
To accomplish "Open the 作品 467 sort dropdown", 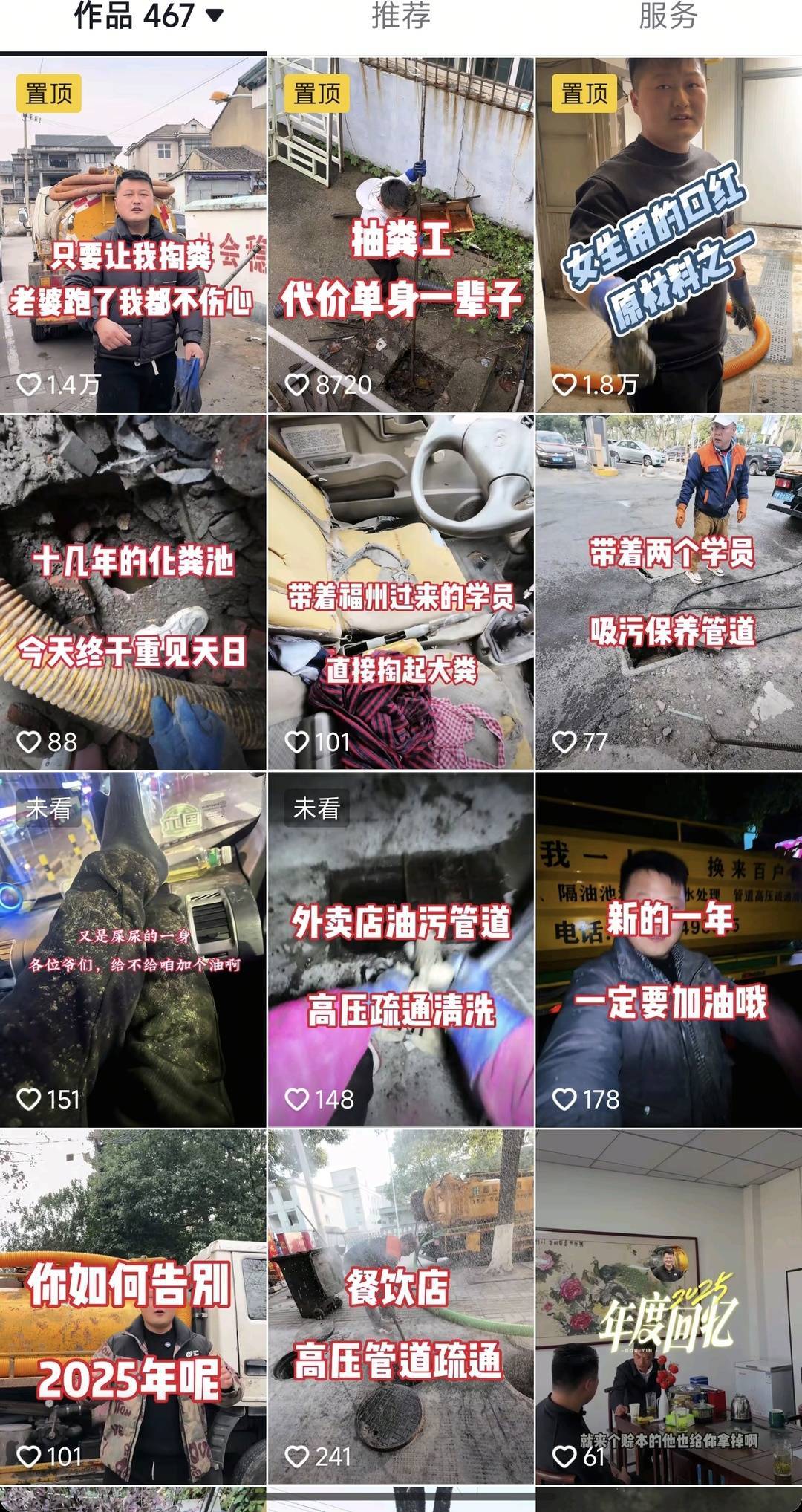I will tap(149, 16).
